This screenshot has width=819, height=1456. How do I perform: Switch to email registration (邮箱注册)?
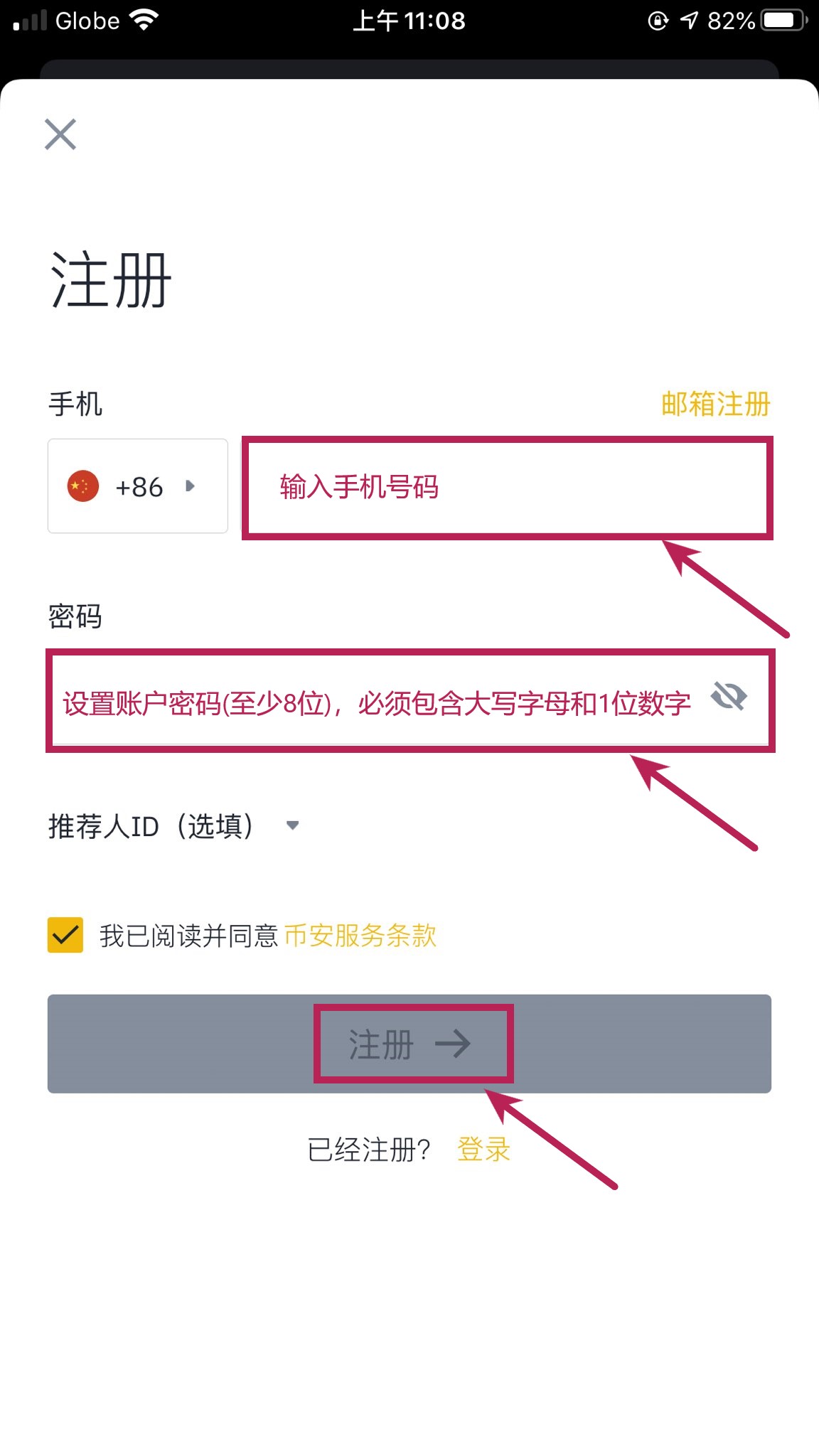point(715,404)
